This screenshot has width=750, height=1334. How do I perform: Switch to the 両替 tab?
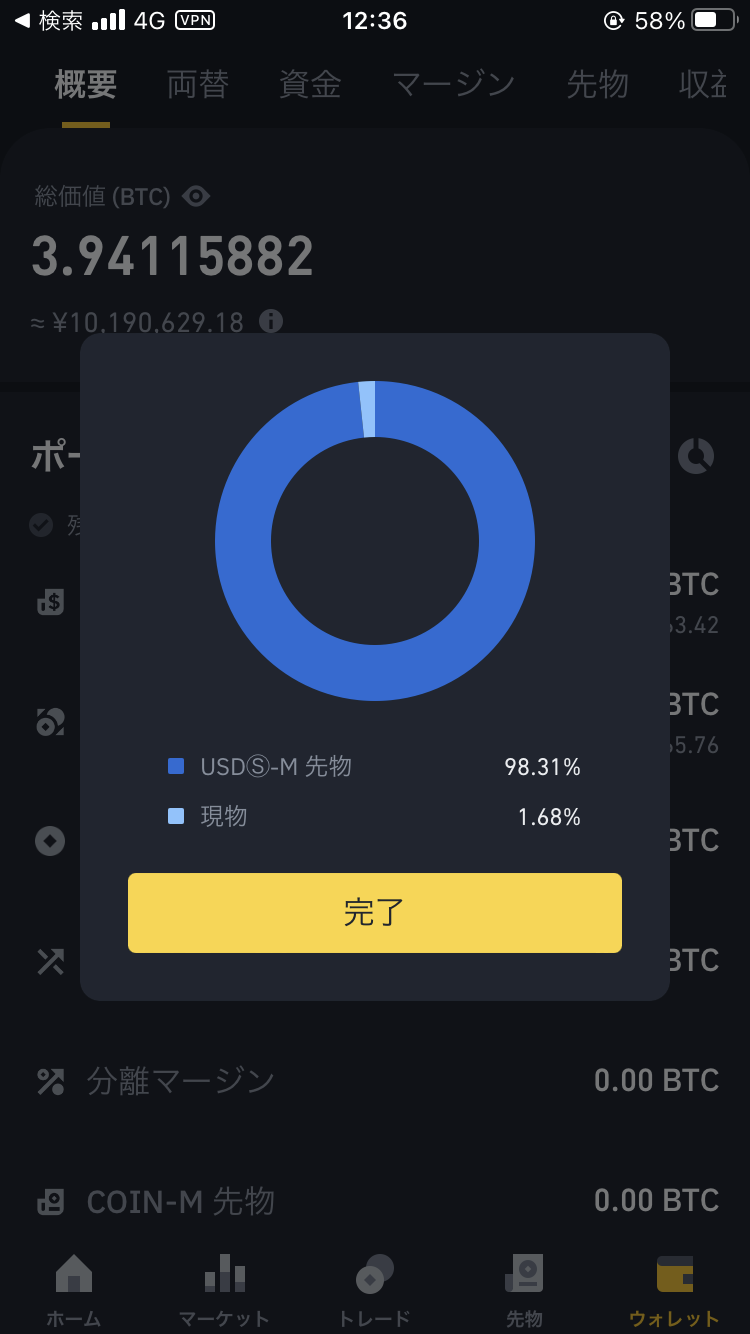(x=198, y=85)
